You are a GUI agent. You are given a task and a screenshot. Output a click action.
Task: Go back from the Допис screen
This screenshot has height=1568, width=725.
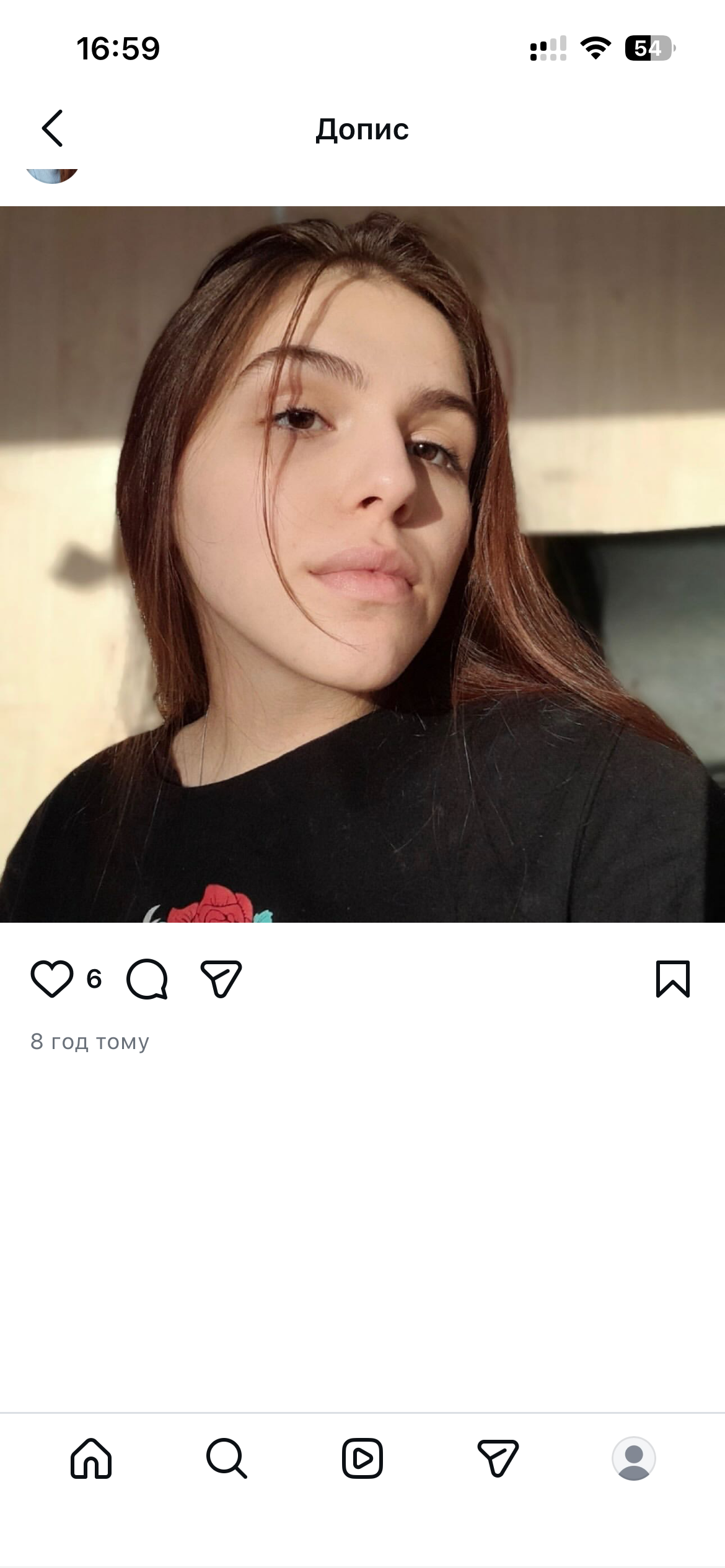pyautogui.click(x=53, y=128)
